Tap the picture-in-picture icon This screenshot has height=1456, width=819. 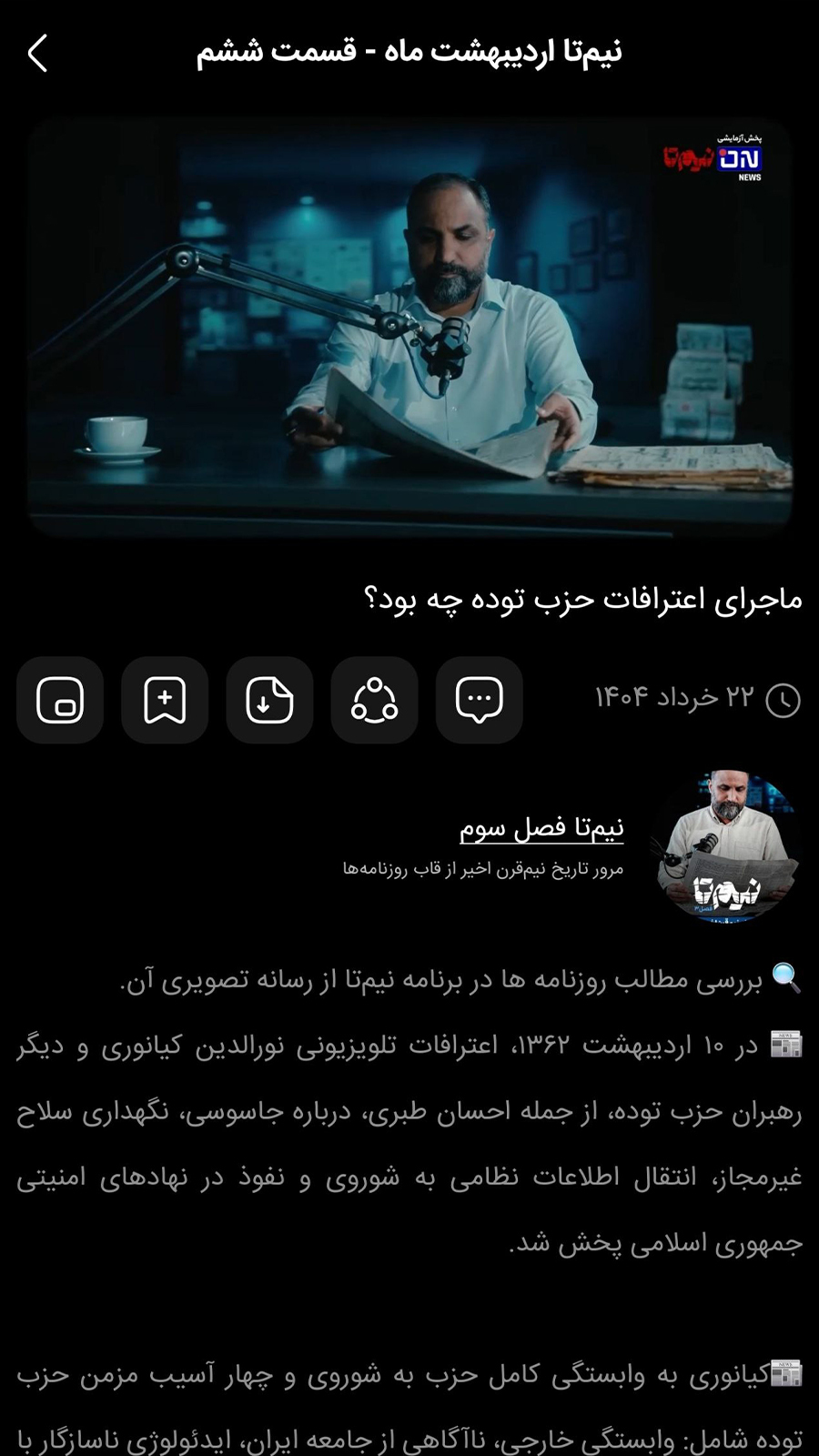point(60,700)
